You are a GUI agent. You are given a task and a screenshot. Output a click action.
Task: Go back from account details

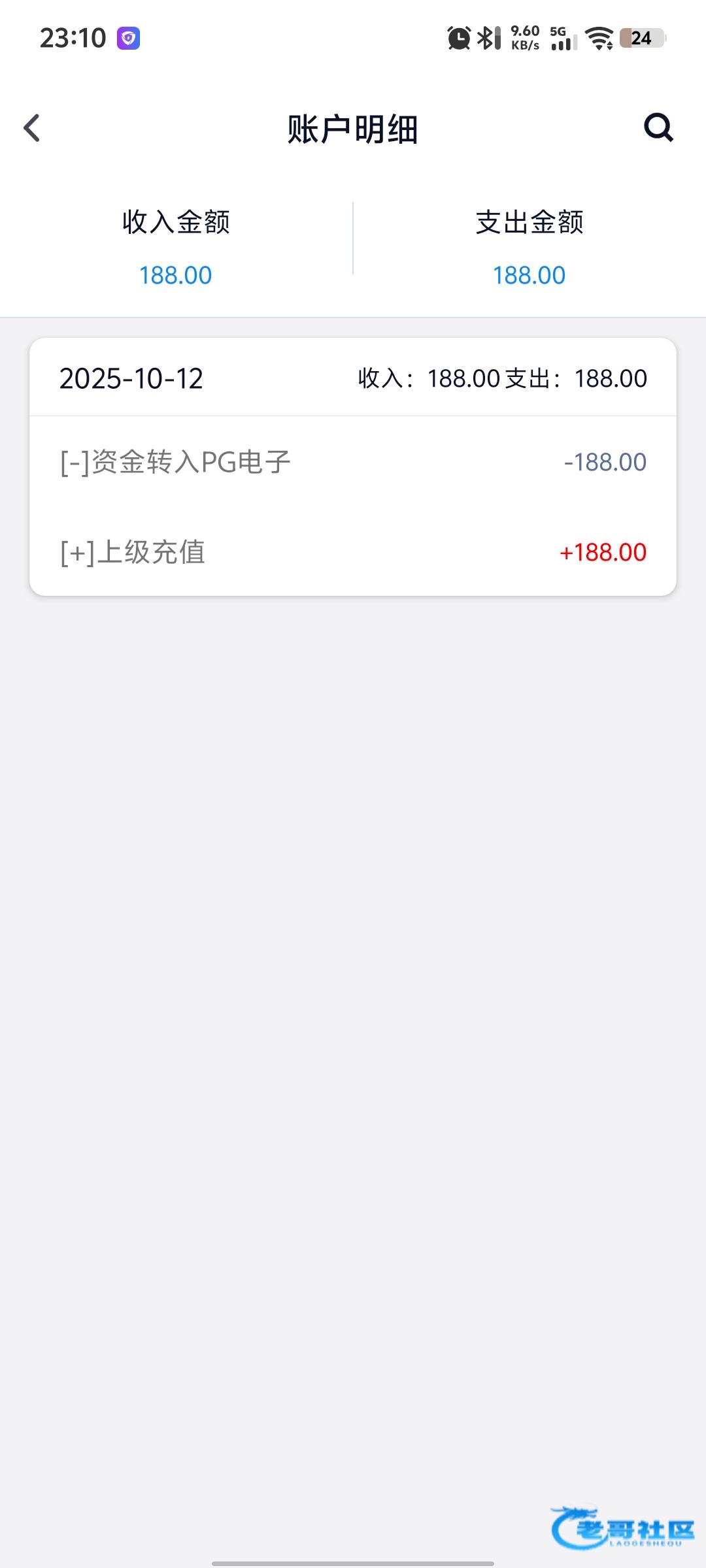(32, 128)
